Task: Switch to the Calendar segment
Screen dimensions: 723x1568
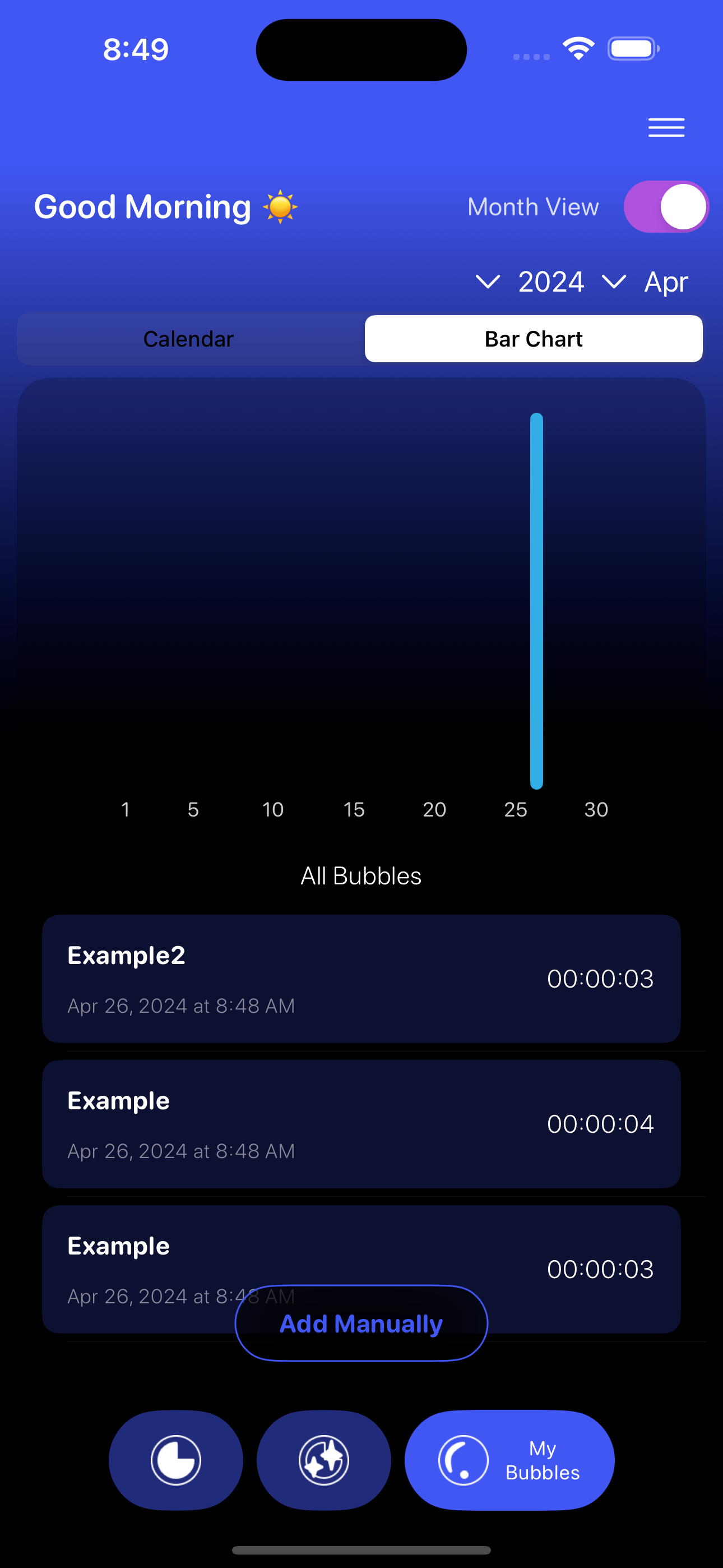Action: [189, 339]
